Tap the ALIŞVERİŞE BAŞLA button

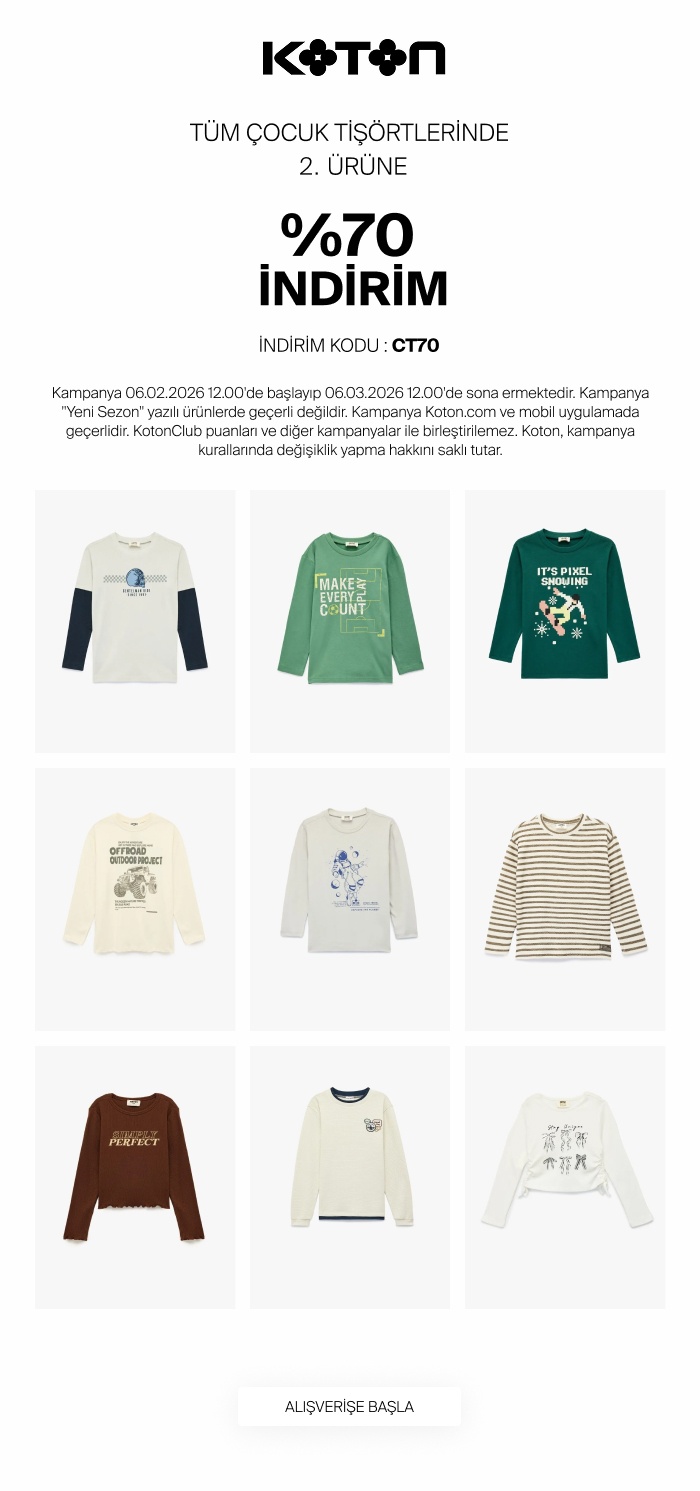click(x=349, y=1406)
